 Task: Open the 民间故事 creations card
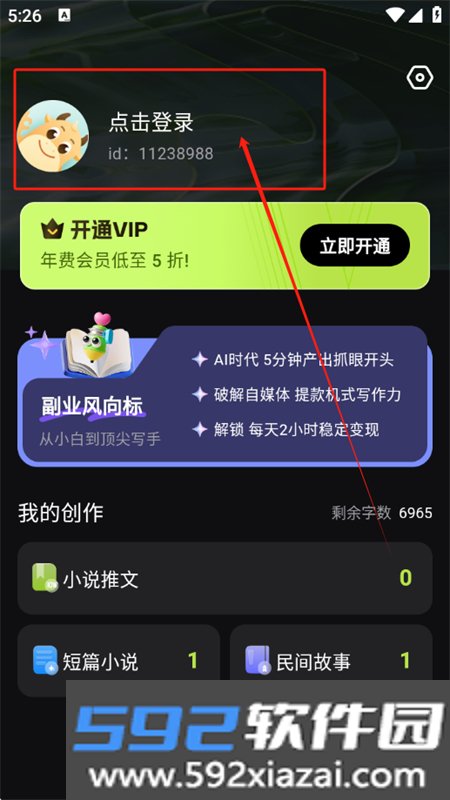click(x=331, y=661)
